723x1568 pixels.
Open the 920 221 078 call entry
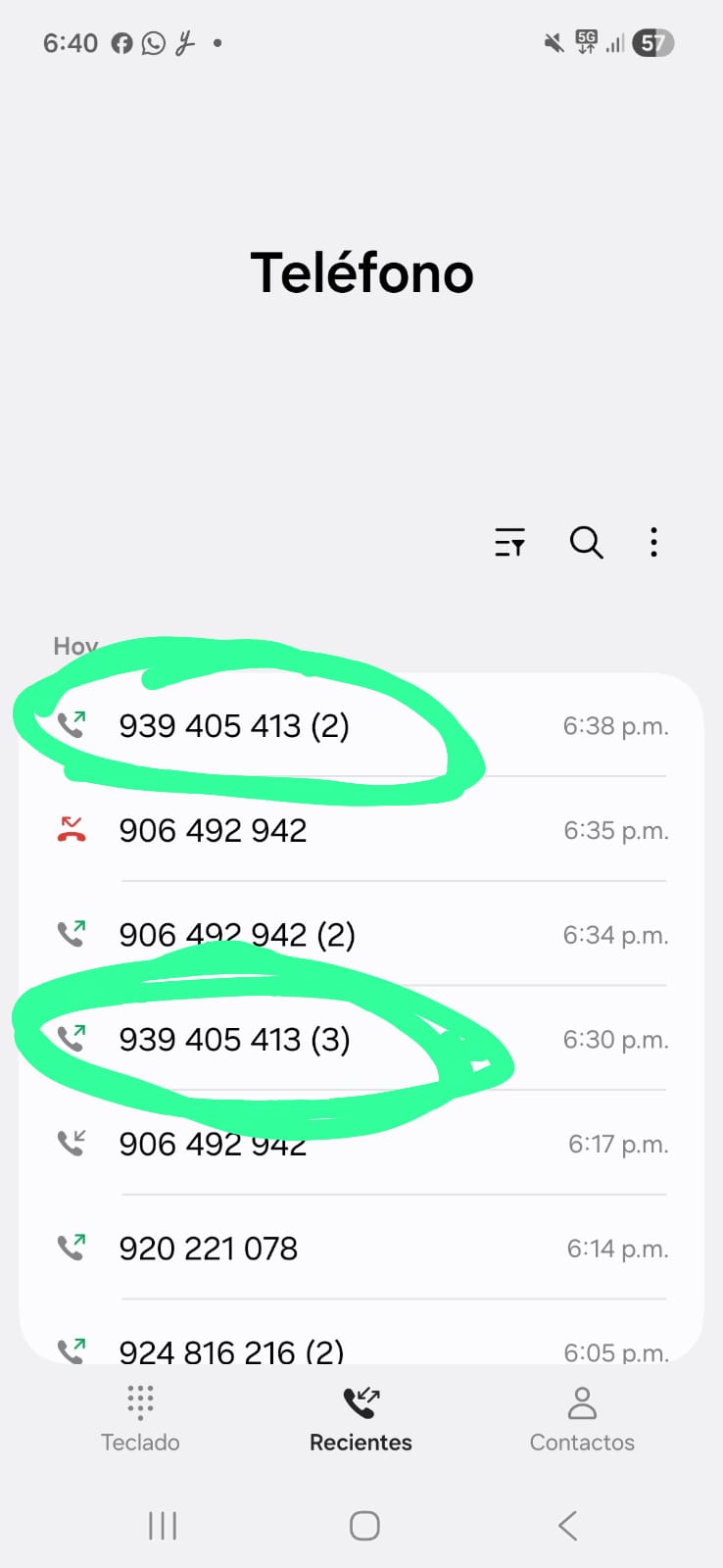point(209,1249)
